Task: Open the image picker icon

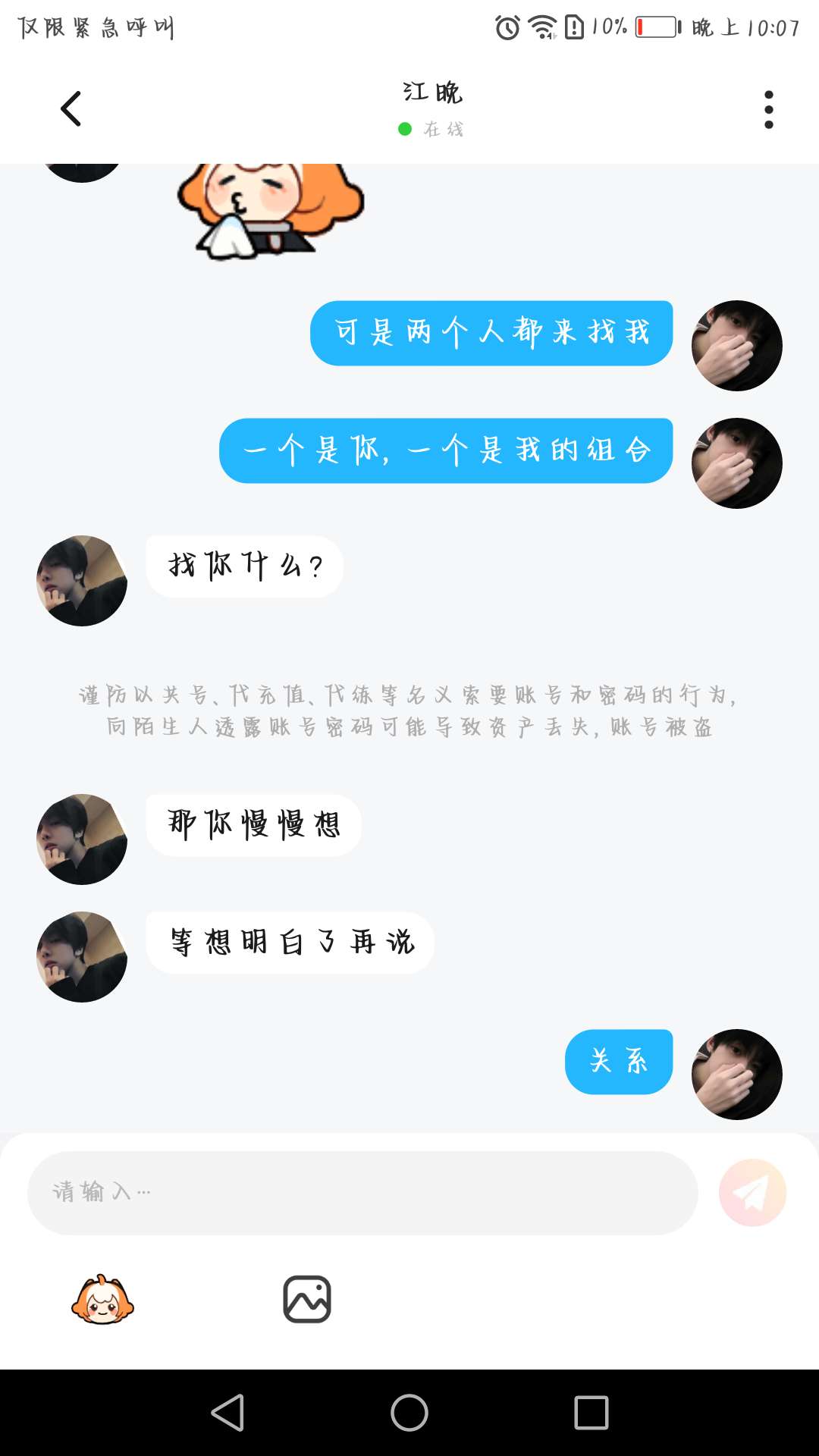Action: click(307, 1300)
